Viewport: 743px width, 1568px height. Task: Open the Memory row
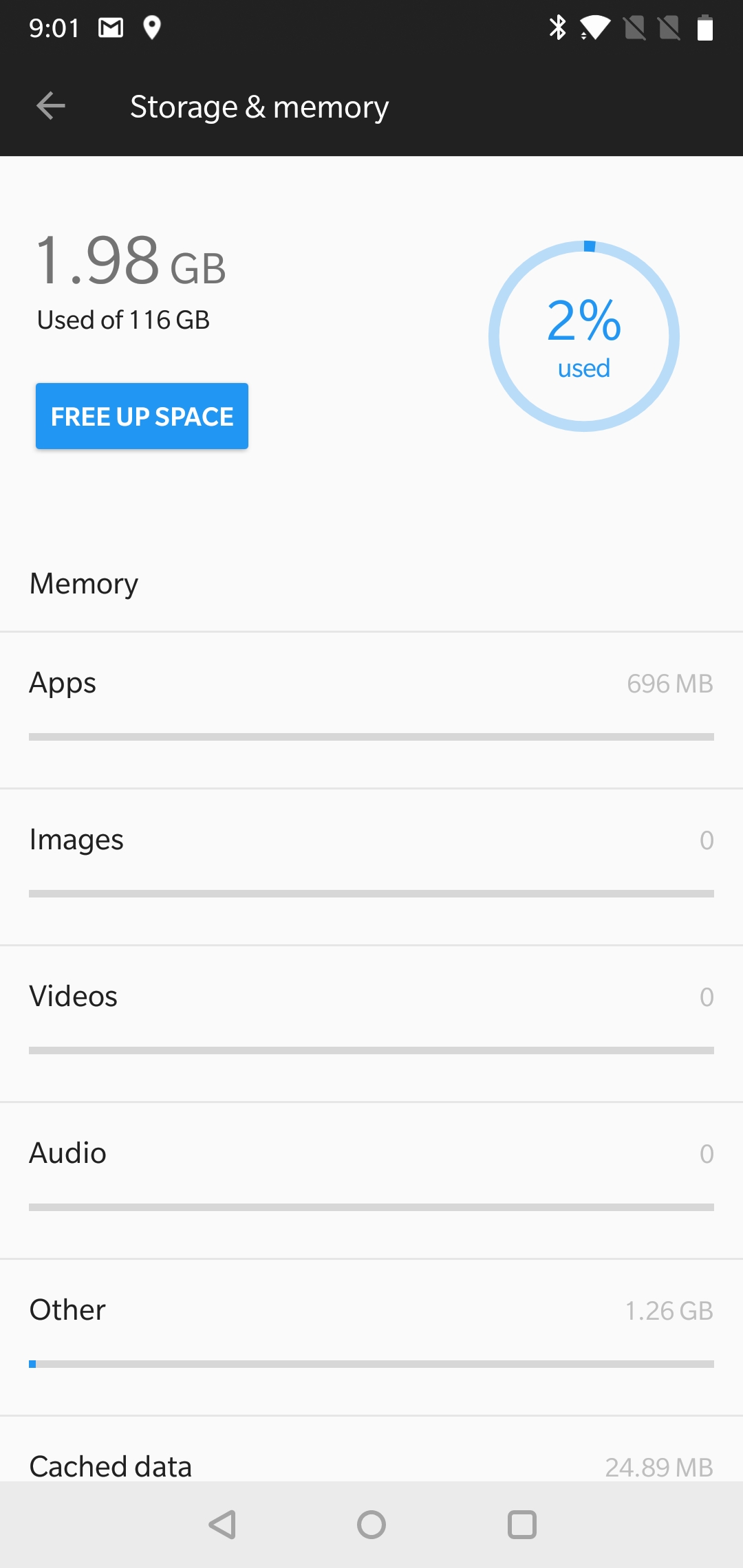pyautogui.click(x=371, y=584)
